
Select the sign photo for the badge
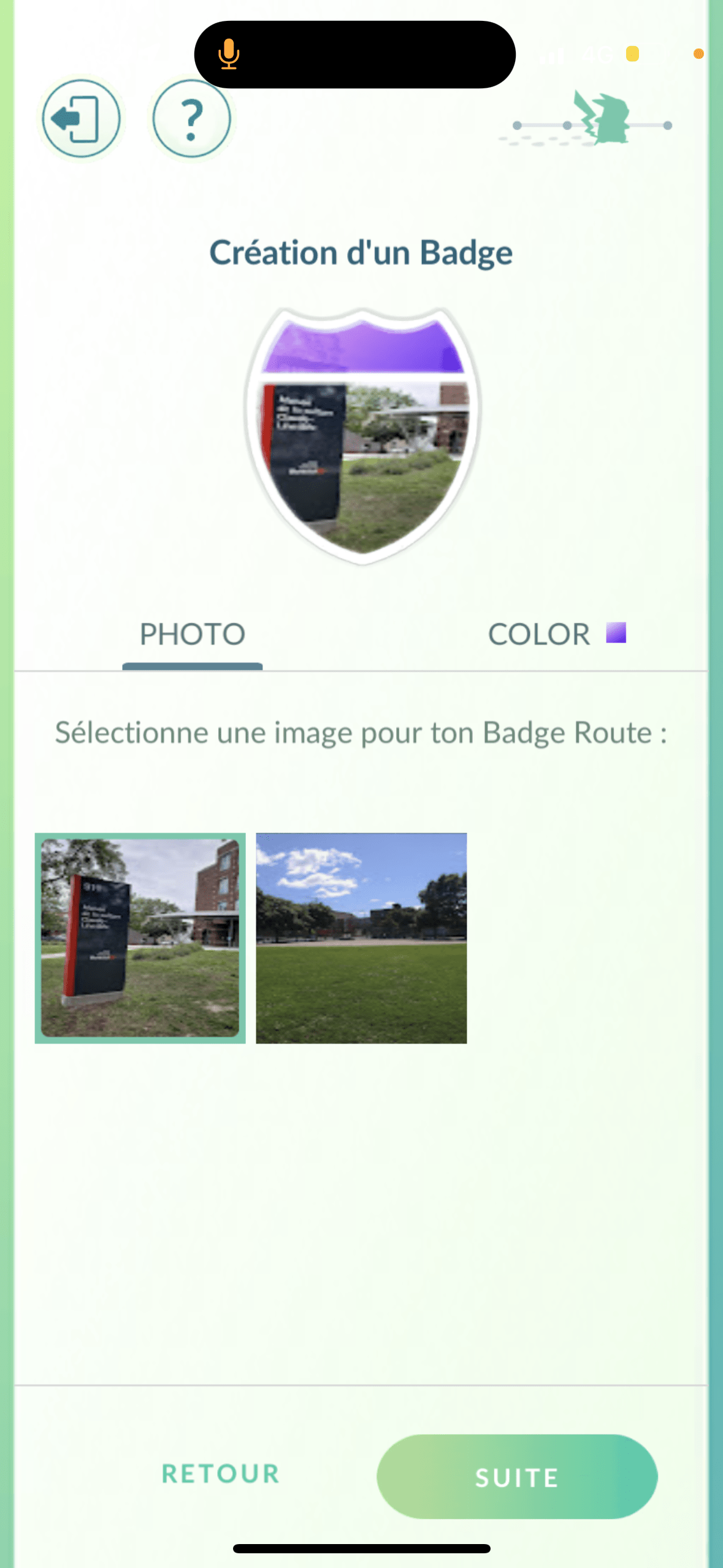pos(140,938)
